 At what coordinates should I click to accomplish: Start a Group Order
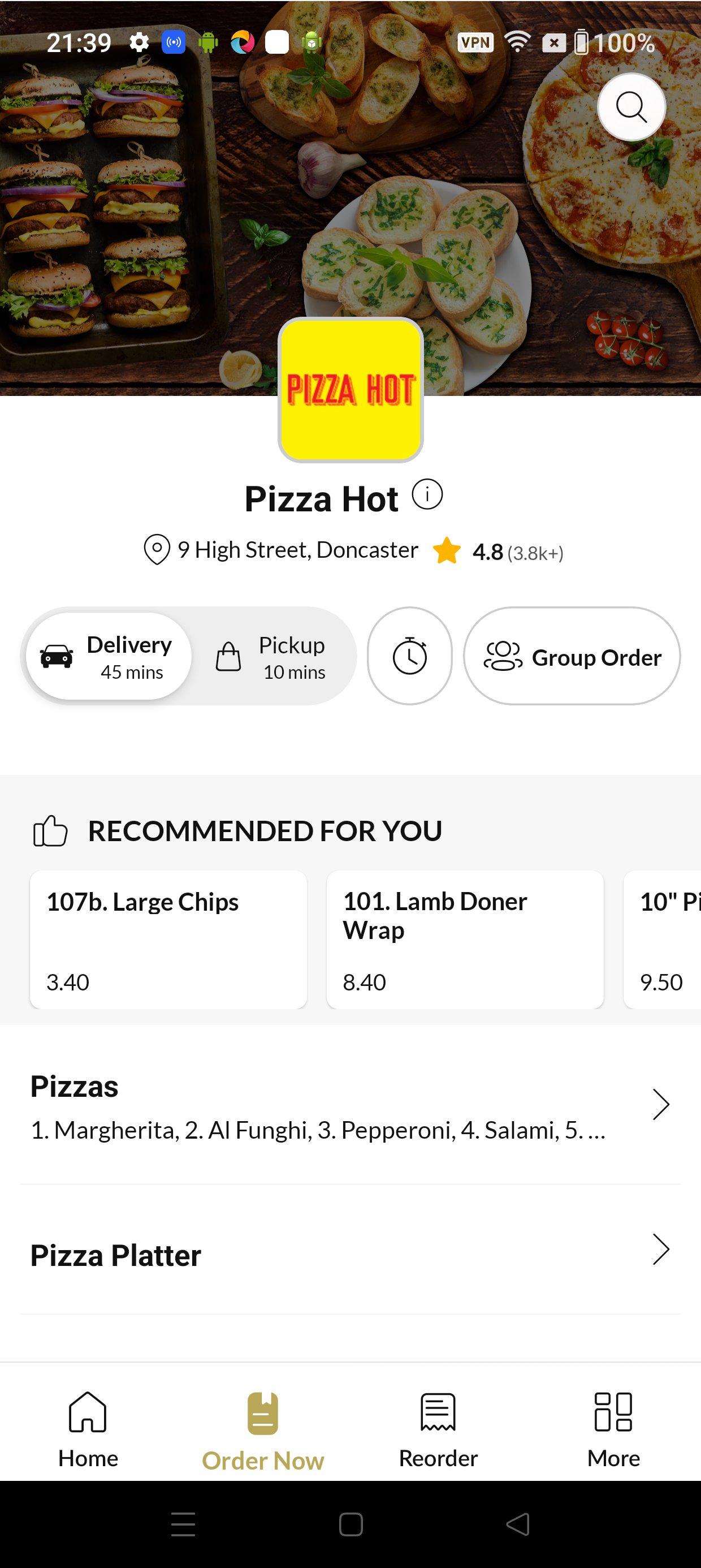click(x=572, y=656)
